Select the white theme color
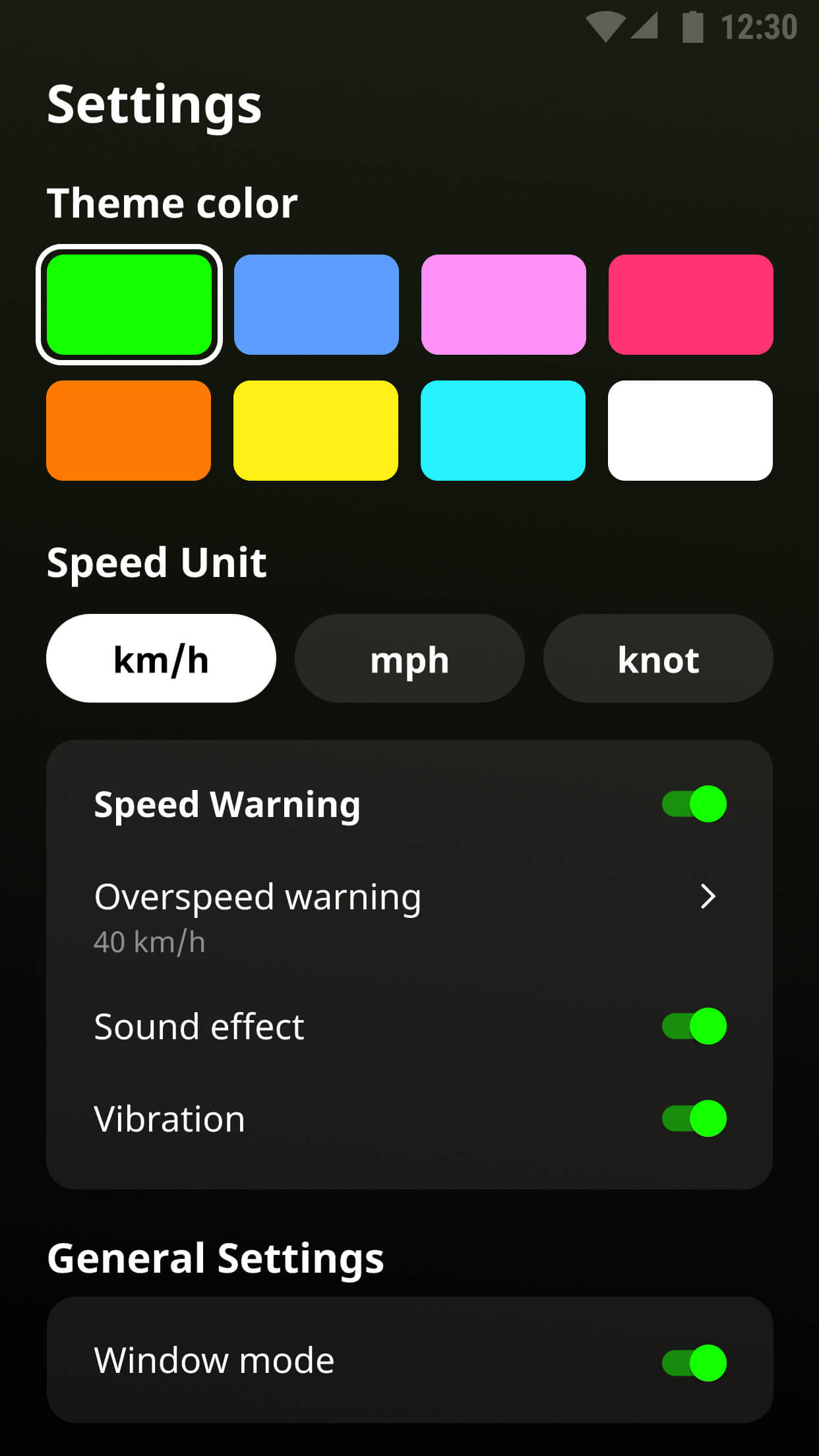 (690, 429)
